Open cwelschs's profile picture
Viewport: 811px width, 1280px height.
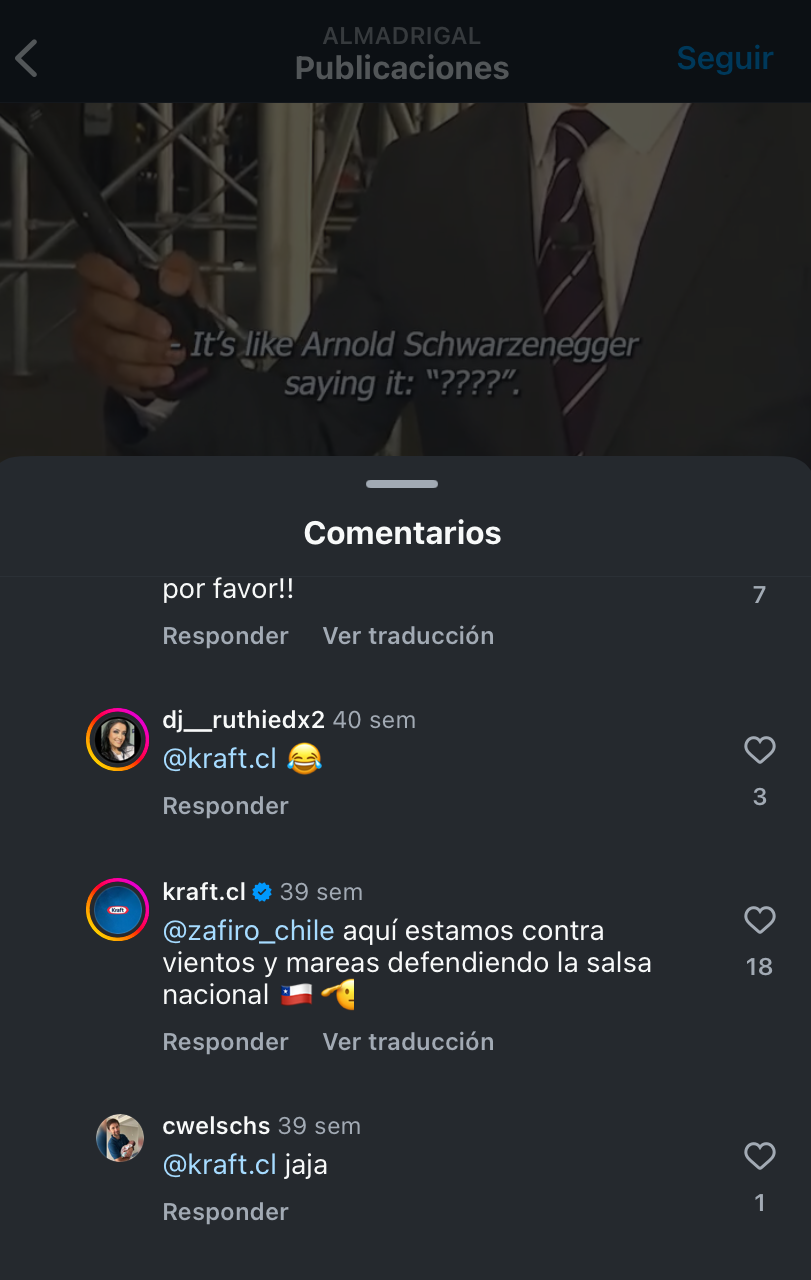[120, 1138]
